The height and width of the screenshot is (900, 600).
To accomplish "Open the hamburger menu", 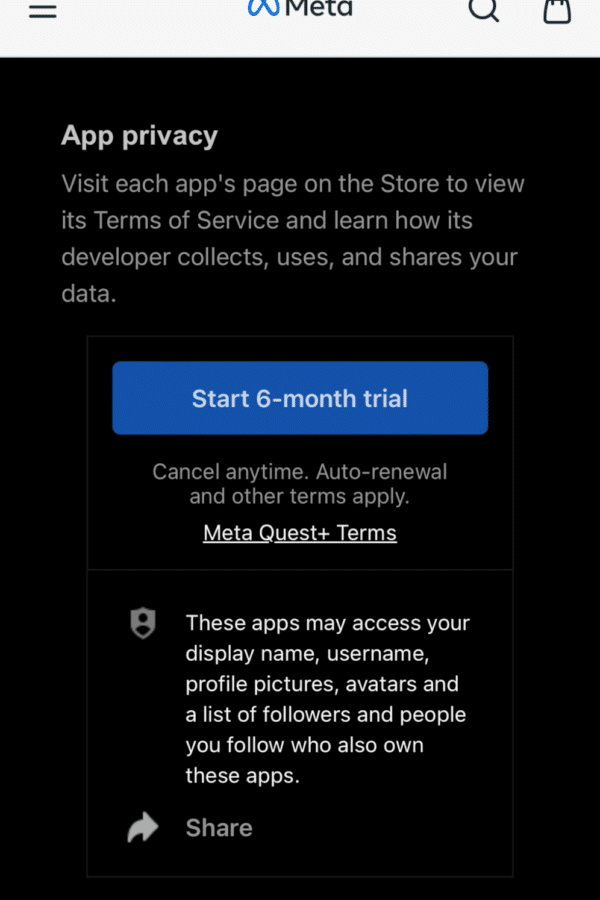I will point(42,10).
